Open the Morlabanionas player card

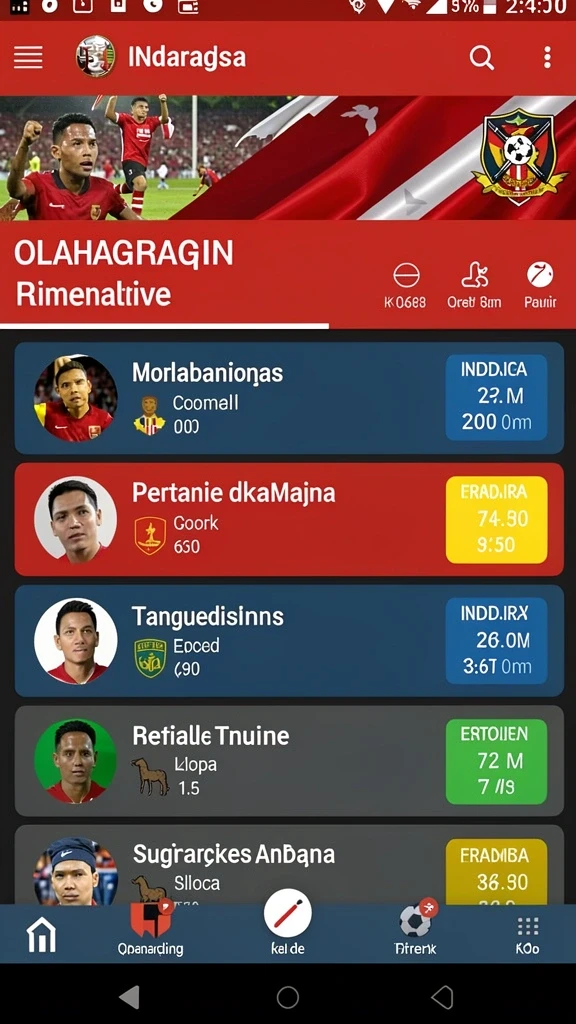click(289, 398)
